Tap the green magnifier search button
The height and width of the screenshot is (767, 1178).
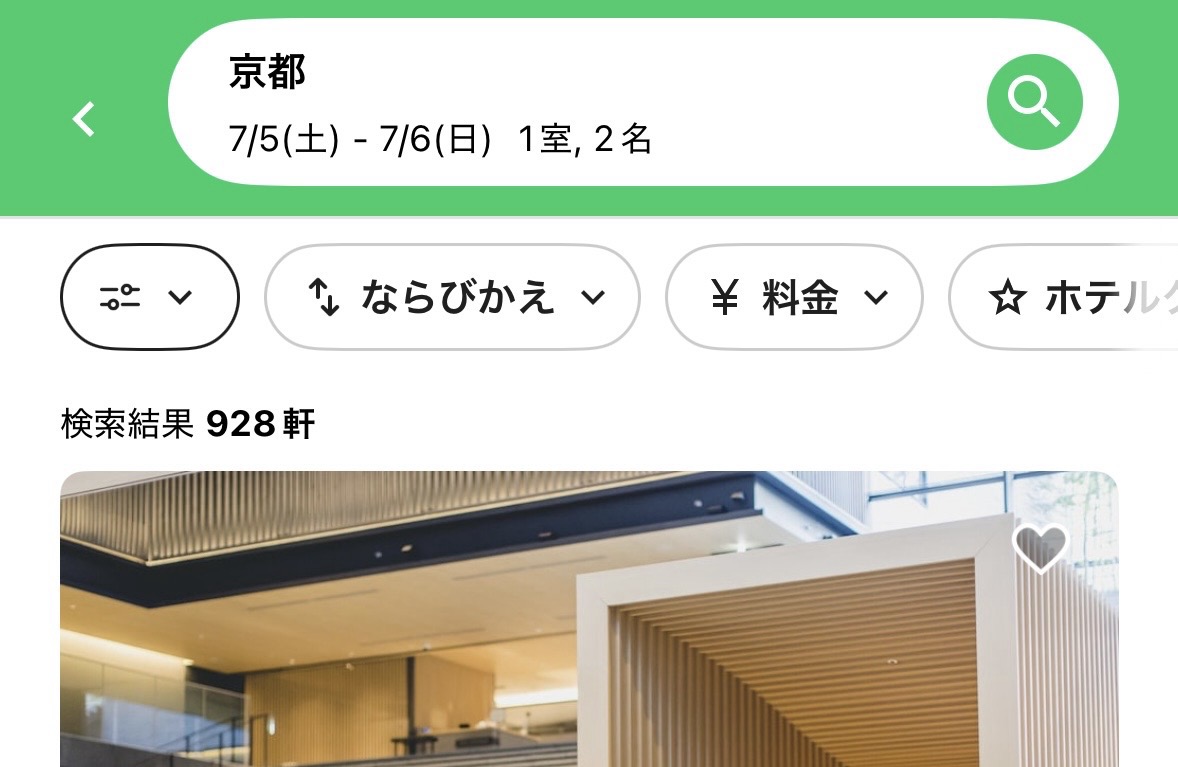(x=1034, y=102)
